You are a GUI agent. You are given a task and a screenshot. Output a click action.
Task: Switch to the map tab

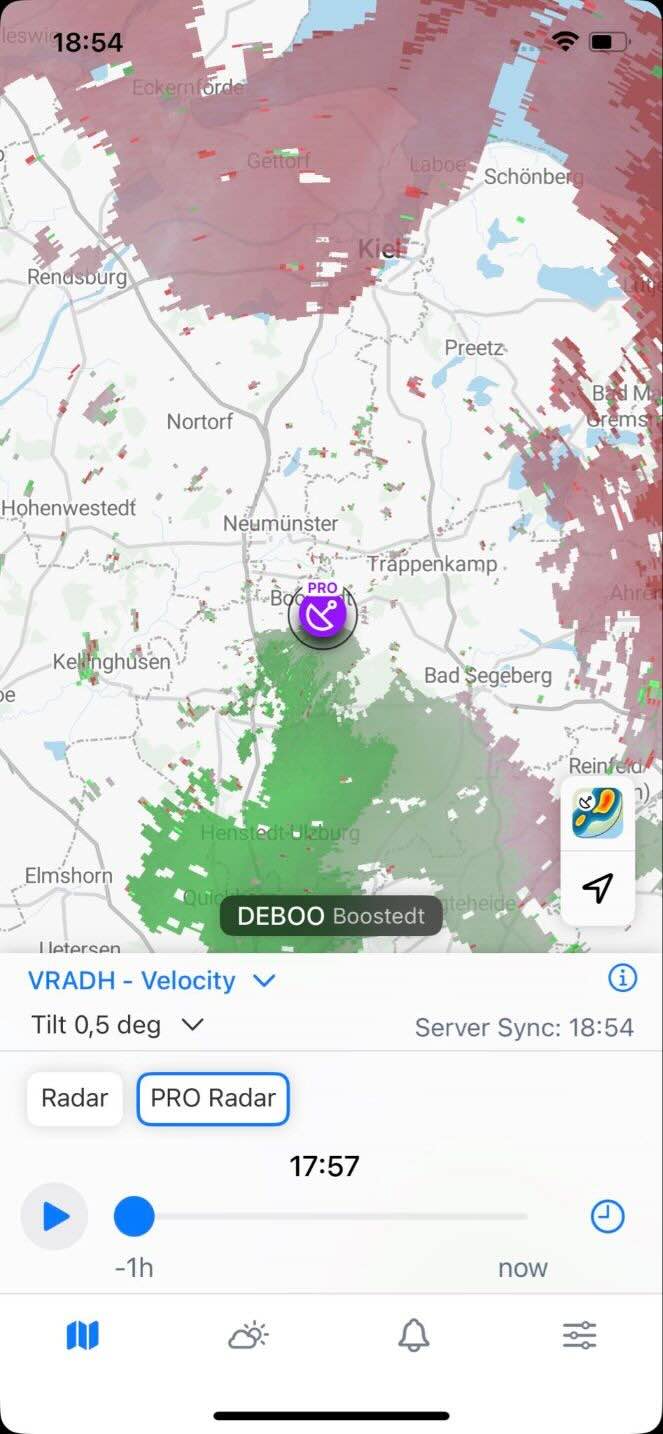click(x=83, y=1335)
